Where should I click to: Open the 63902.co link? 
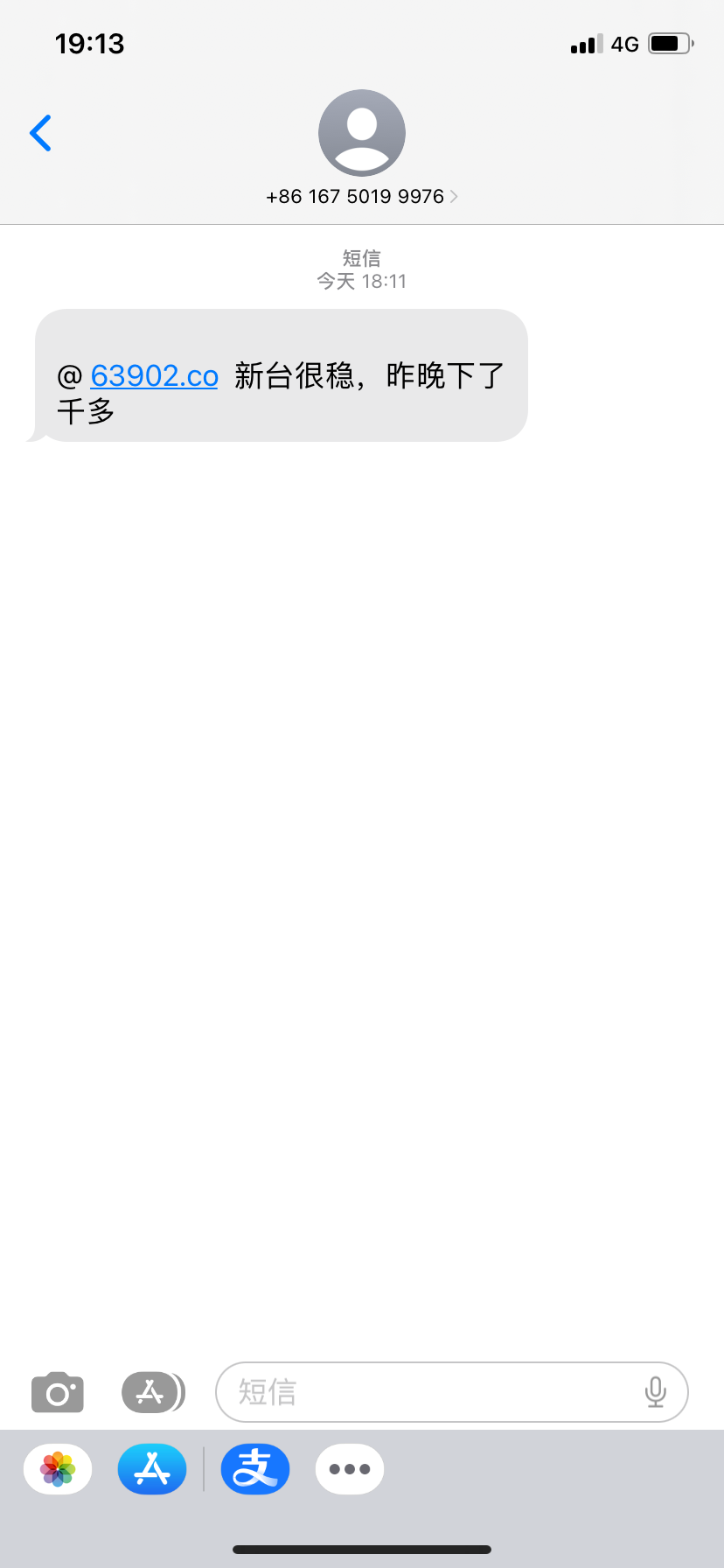click(x=154, y=376)
